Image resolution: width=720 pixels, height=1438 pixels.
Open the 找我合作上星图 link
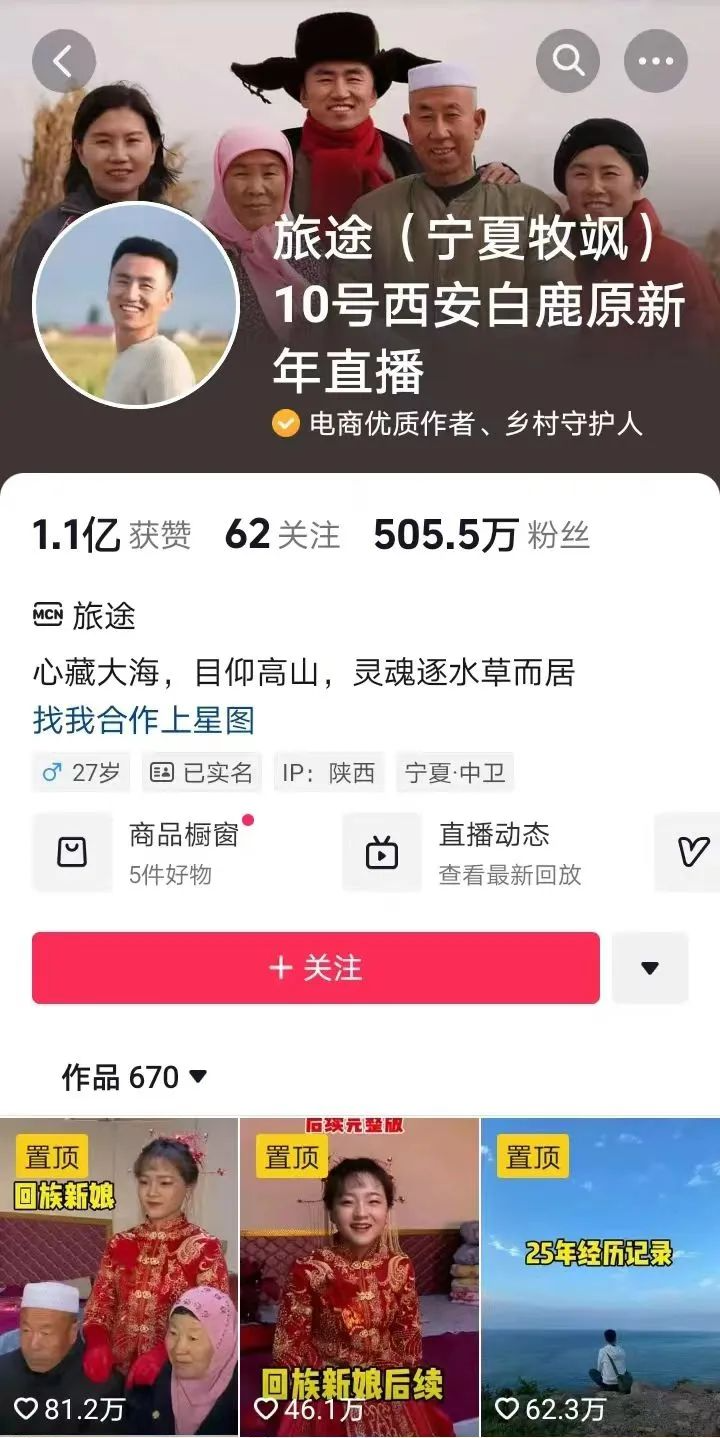click(144, 720)
